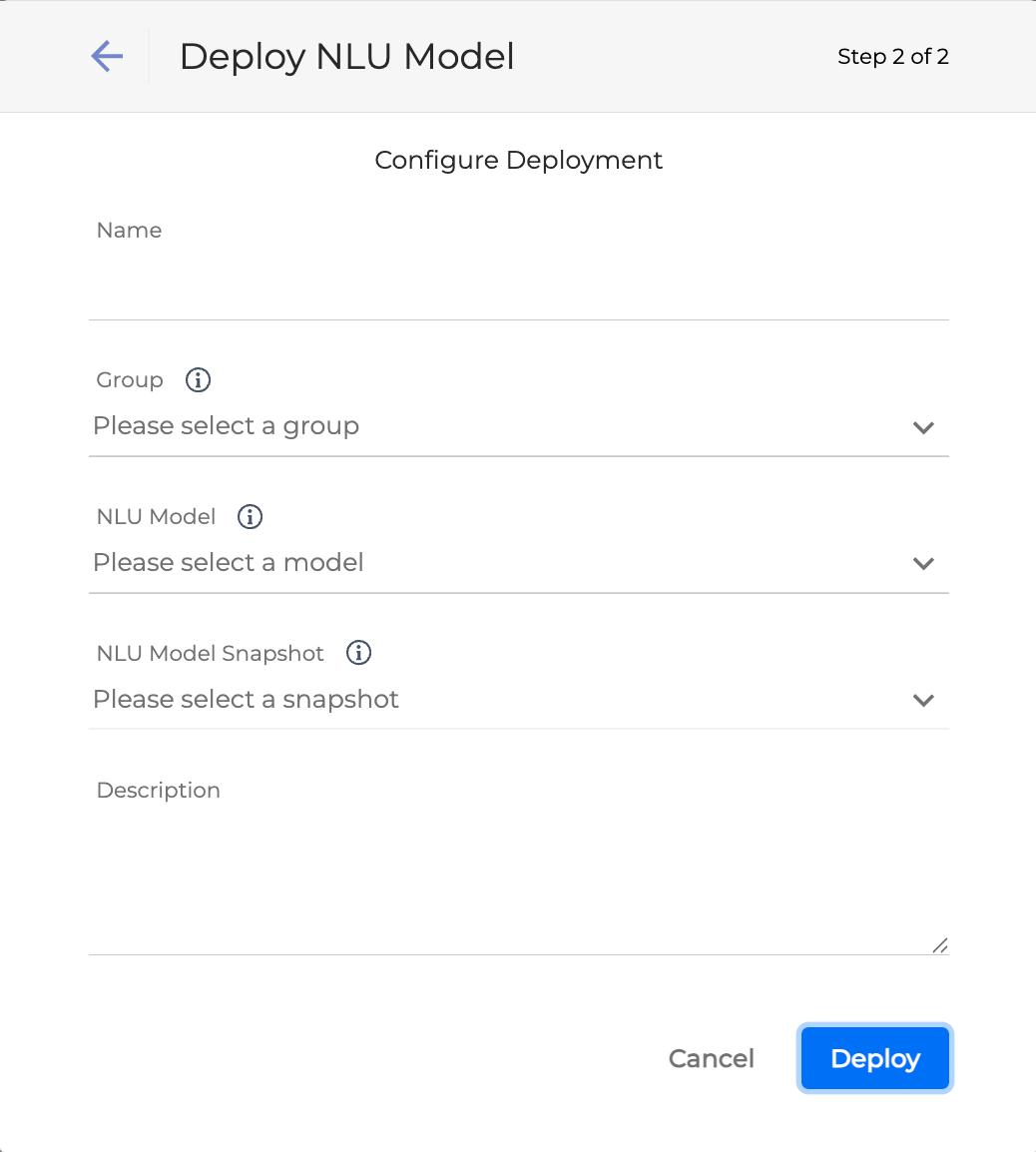The height and width of the screenshot is (1152, 1036).
Task: Tap the Name text field
Action: (518, 290)
